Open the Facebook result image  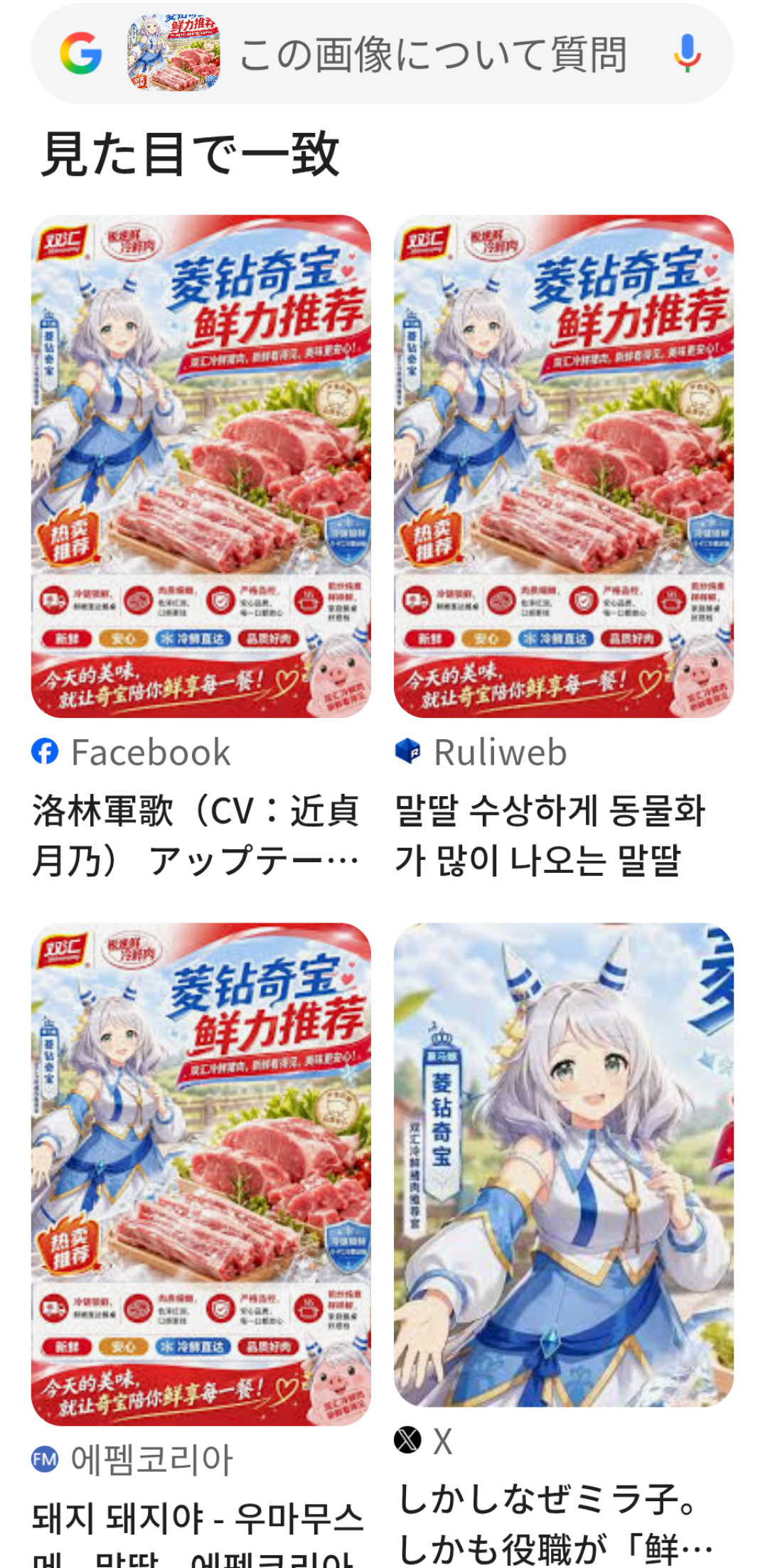coord(201,466)
